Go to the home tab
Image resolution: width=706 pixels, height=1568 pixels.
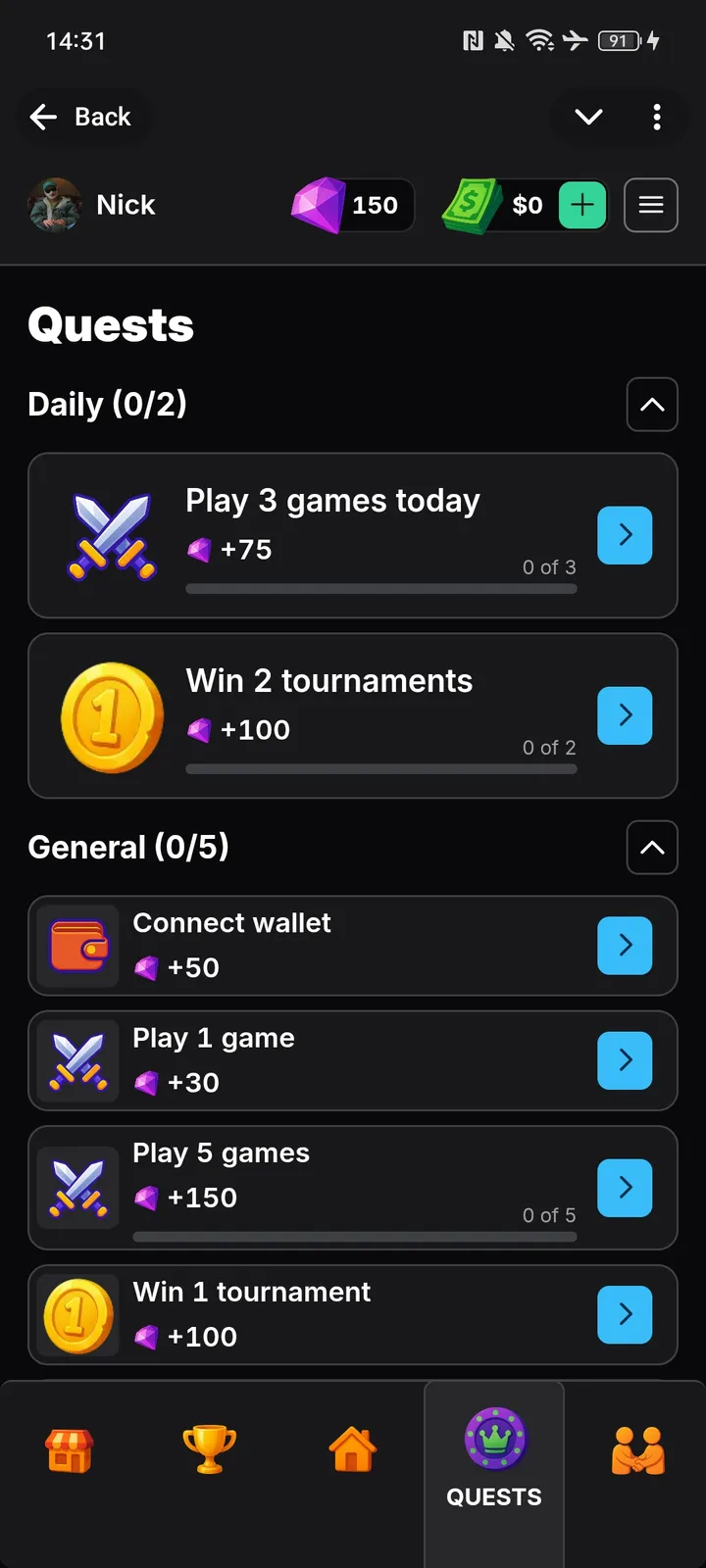click(352, 1450)
